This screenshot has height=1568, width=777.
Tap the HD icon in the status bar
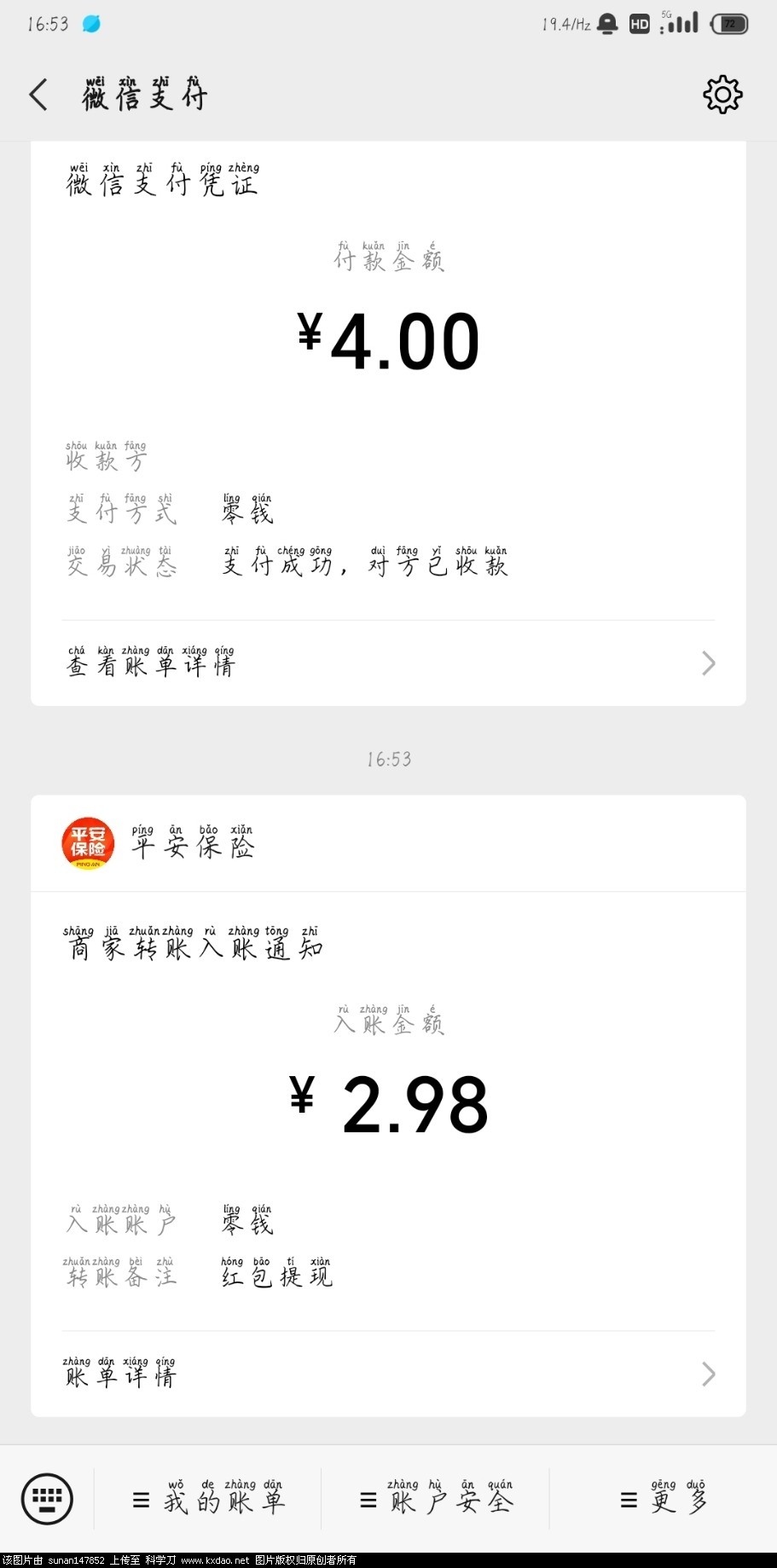[637, 23]
